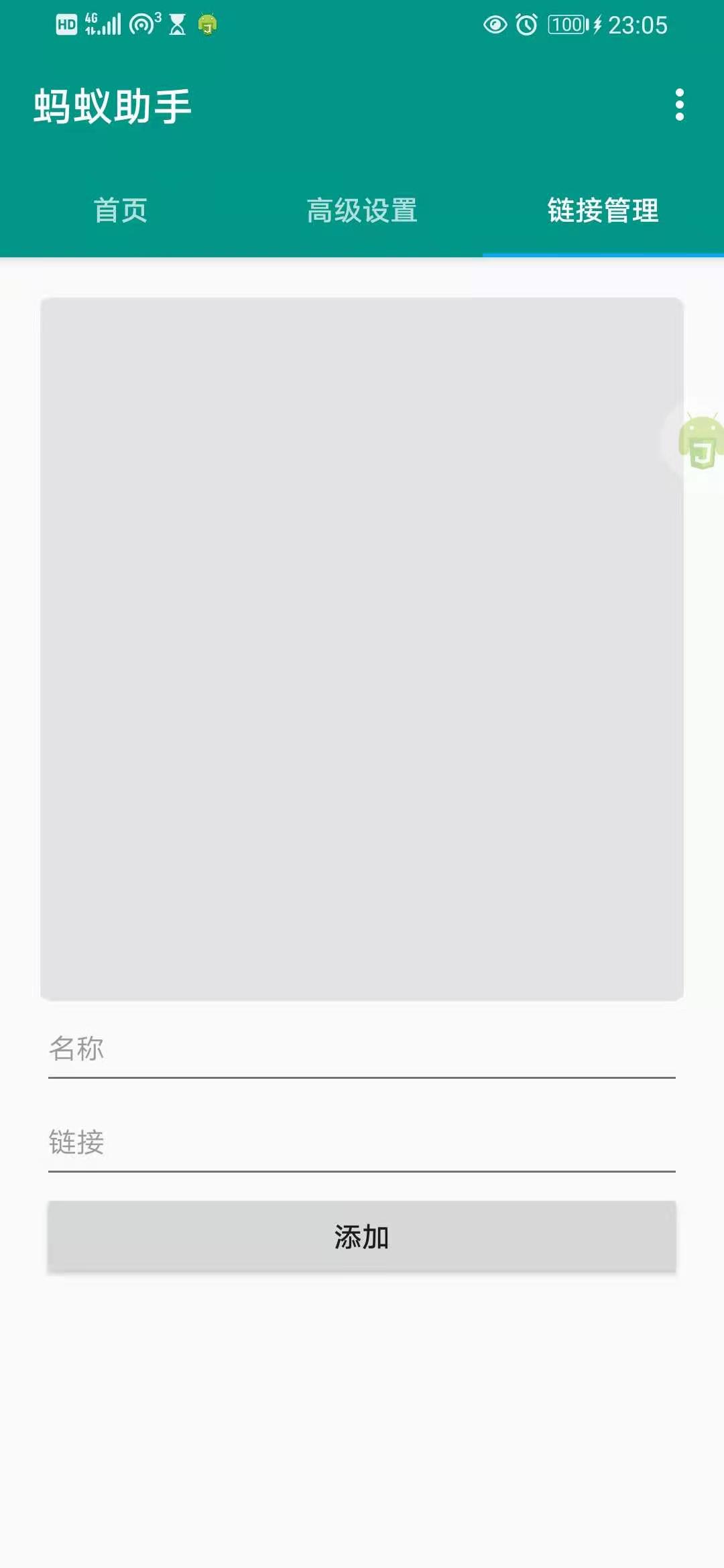724x1568 pixels.
Task: Open the overflow menu in the top bar
Action: tap(680, 105)
